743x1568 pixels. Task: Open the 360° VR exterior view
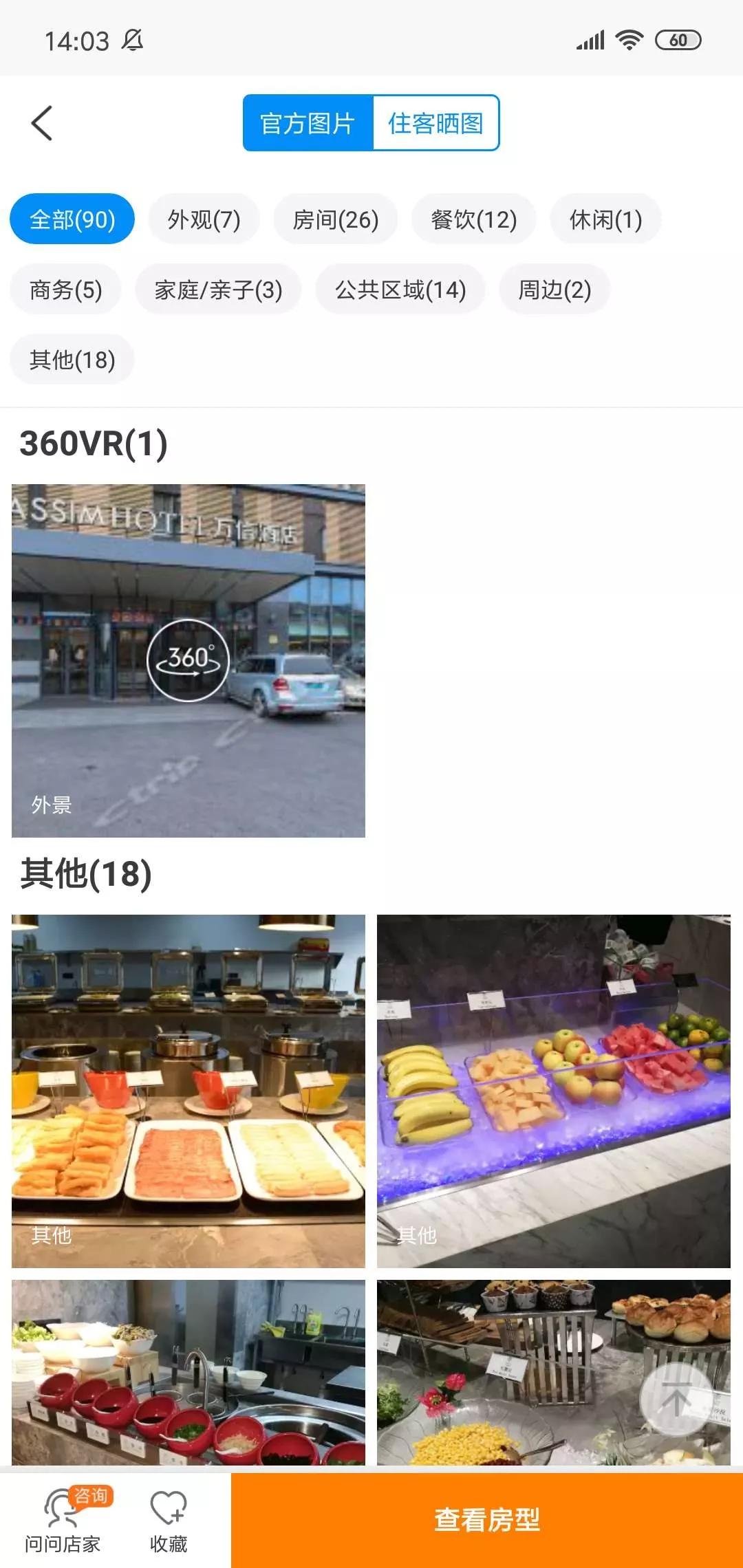(188, 660)
